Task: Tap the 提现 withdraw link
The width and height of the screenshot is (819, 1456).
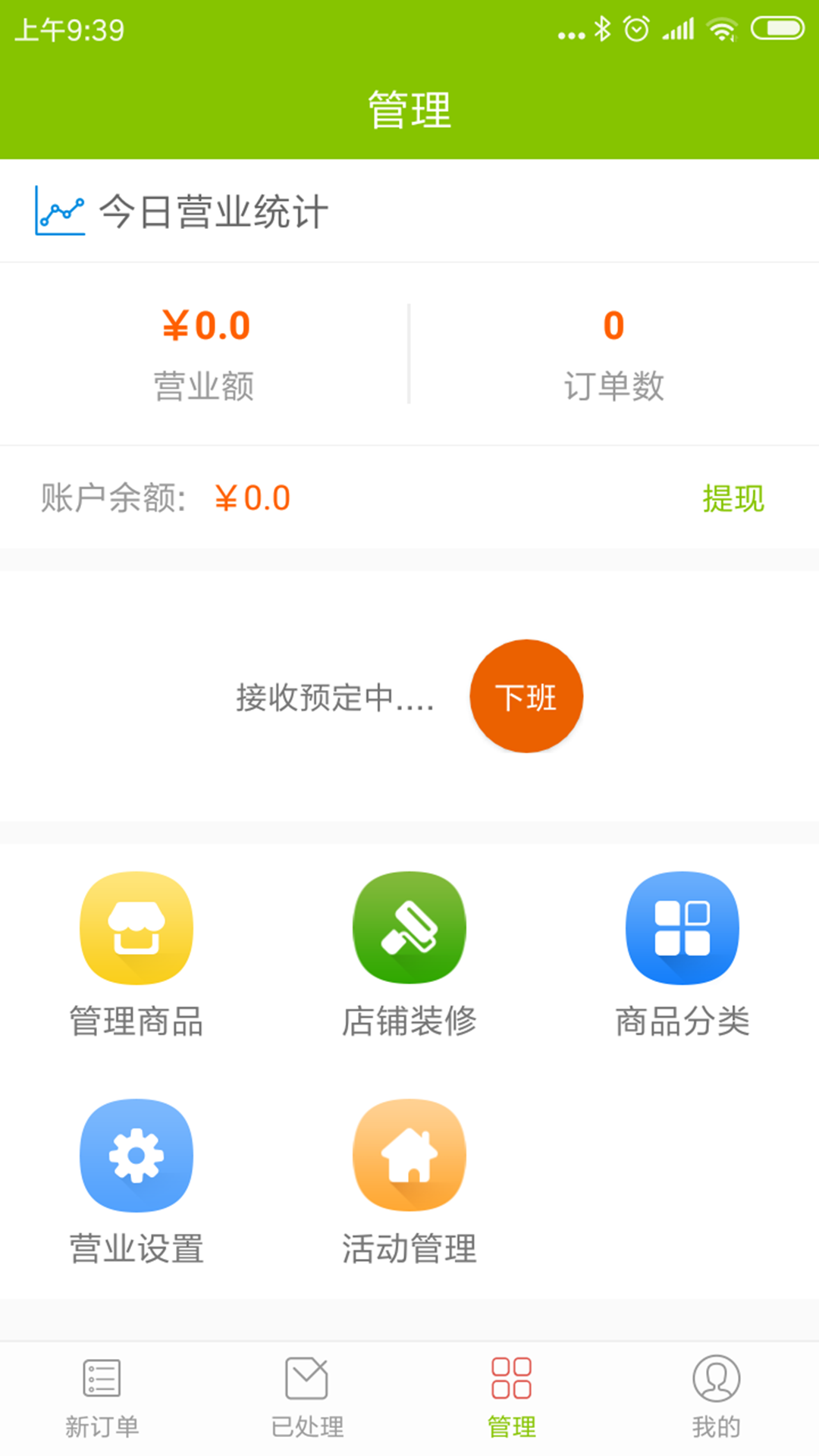Action: tap(733, 498)
